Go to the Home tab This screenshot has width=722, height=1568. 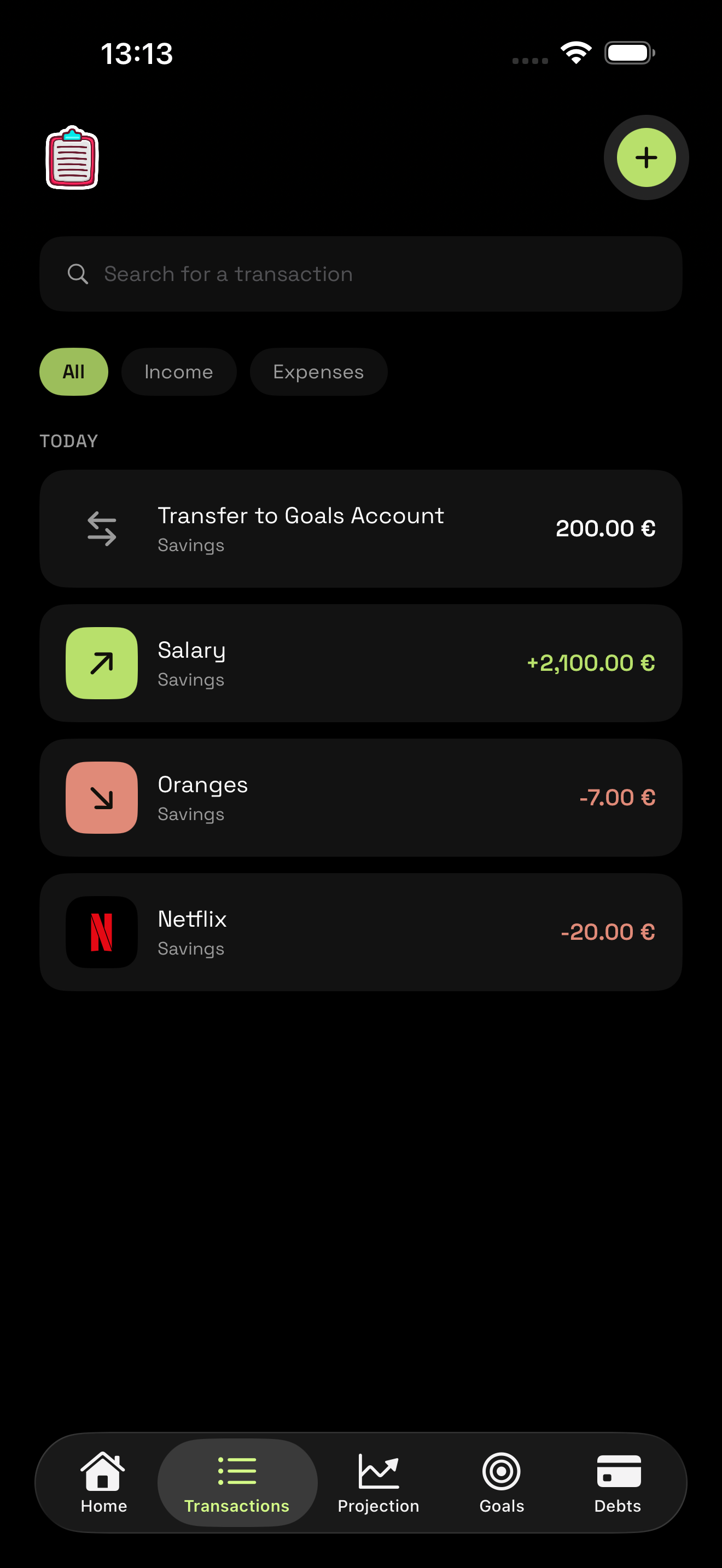tap(103, 1483)
